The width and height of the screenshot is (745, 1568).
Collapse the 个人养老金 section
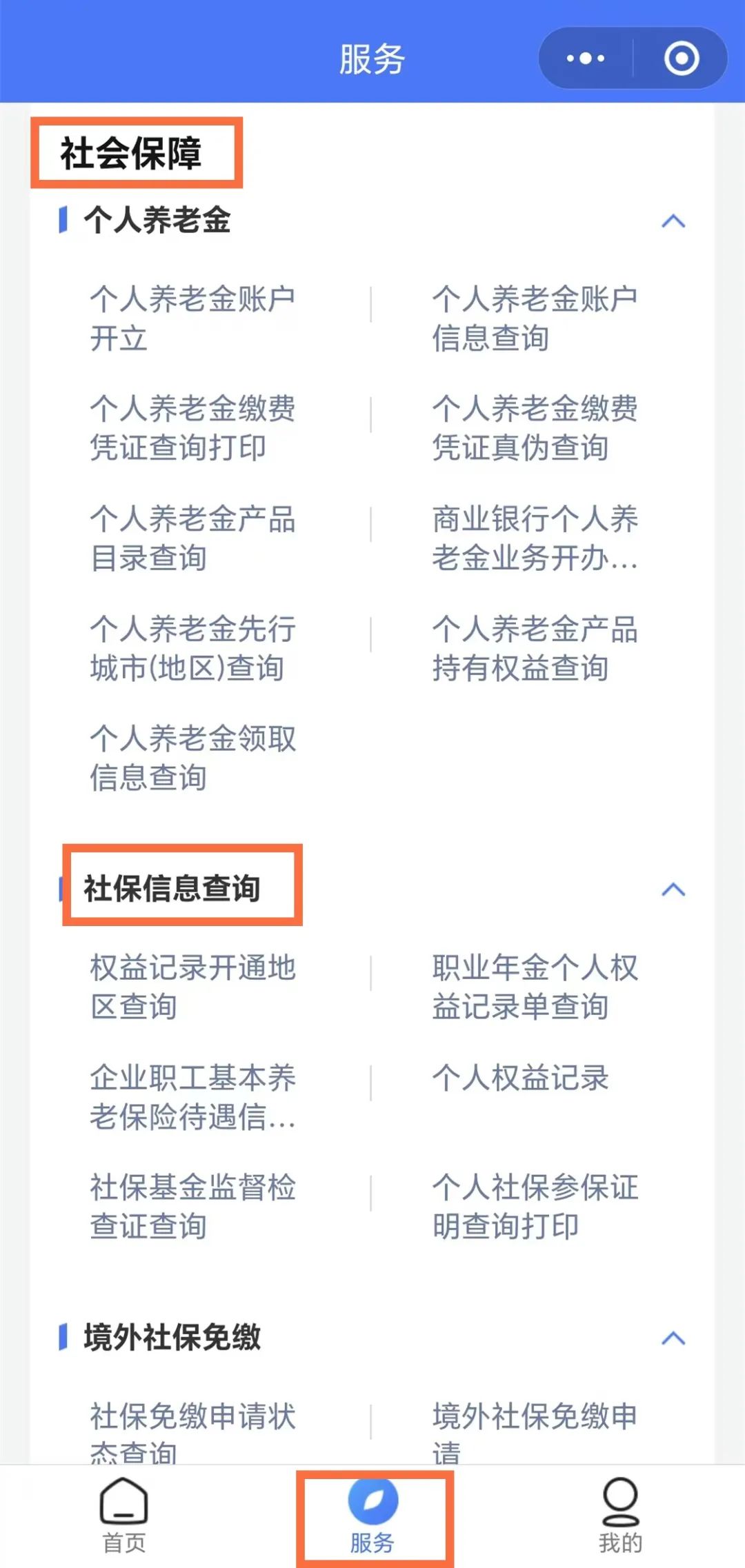click(x=673, y=221)
